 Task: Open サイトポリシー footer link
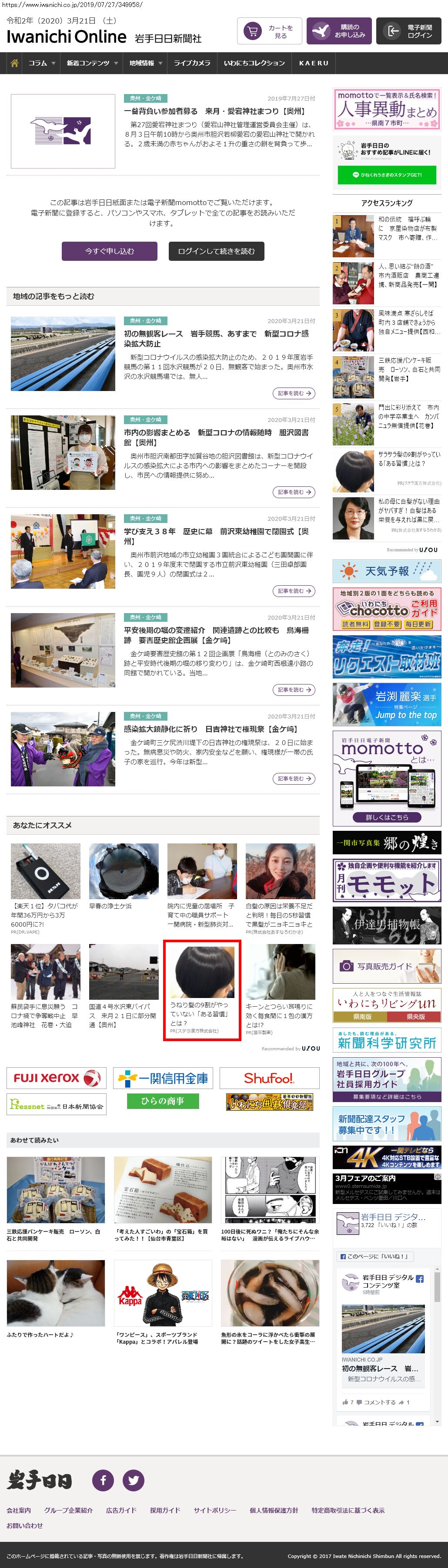tap(214, 1510)
